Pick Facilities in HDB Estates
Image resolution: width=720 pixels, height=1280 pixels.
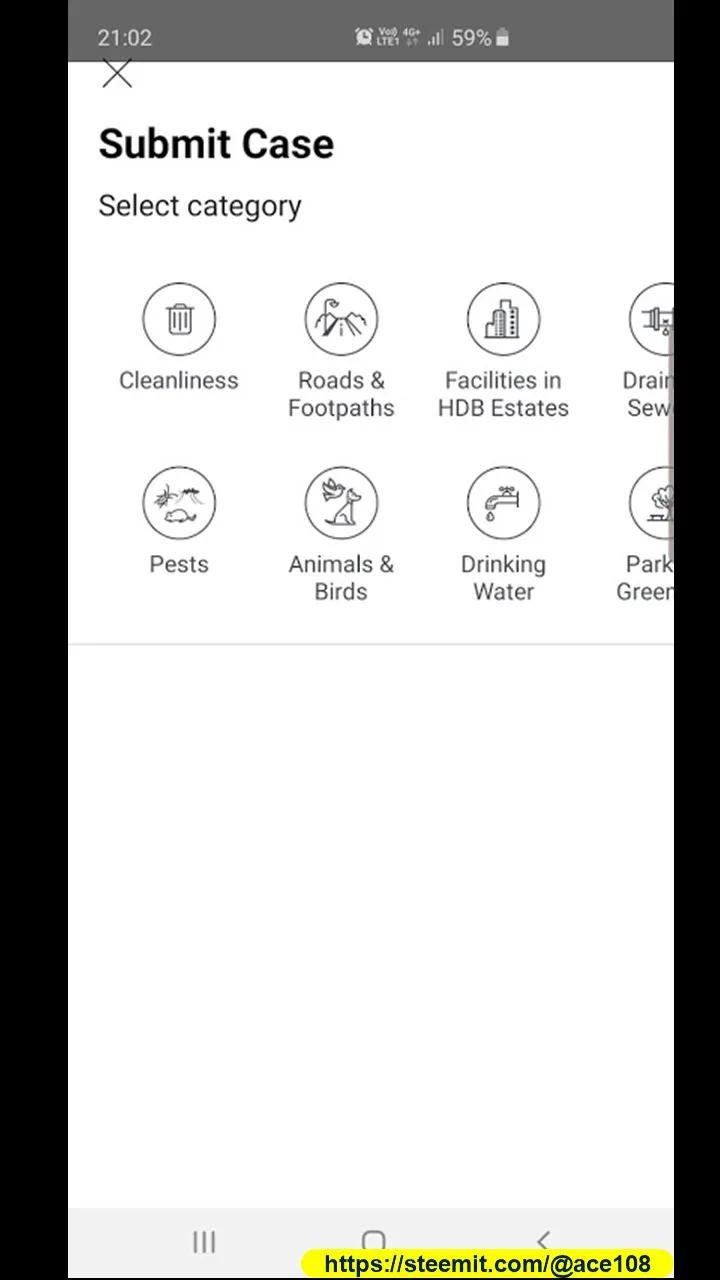(503, 320)
